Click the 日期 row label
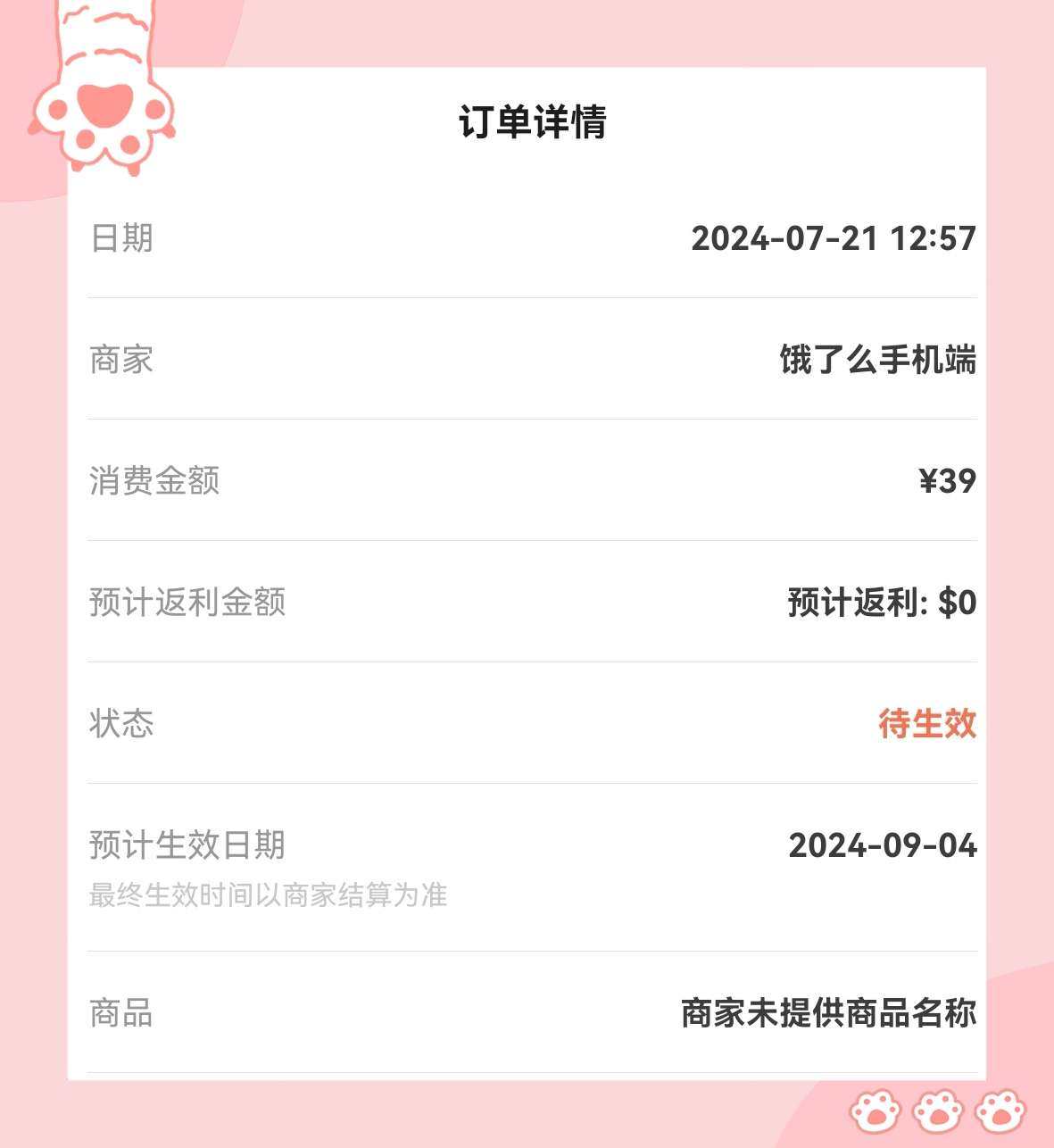The width and height of the screenshot is (1054, 1148). click(120, 237)
